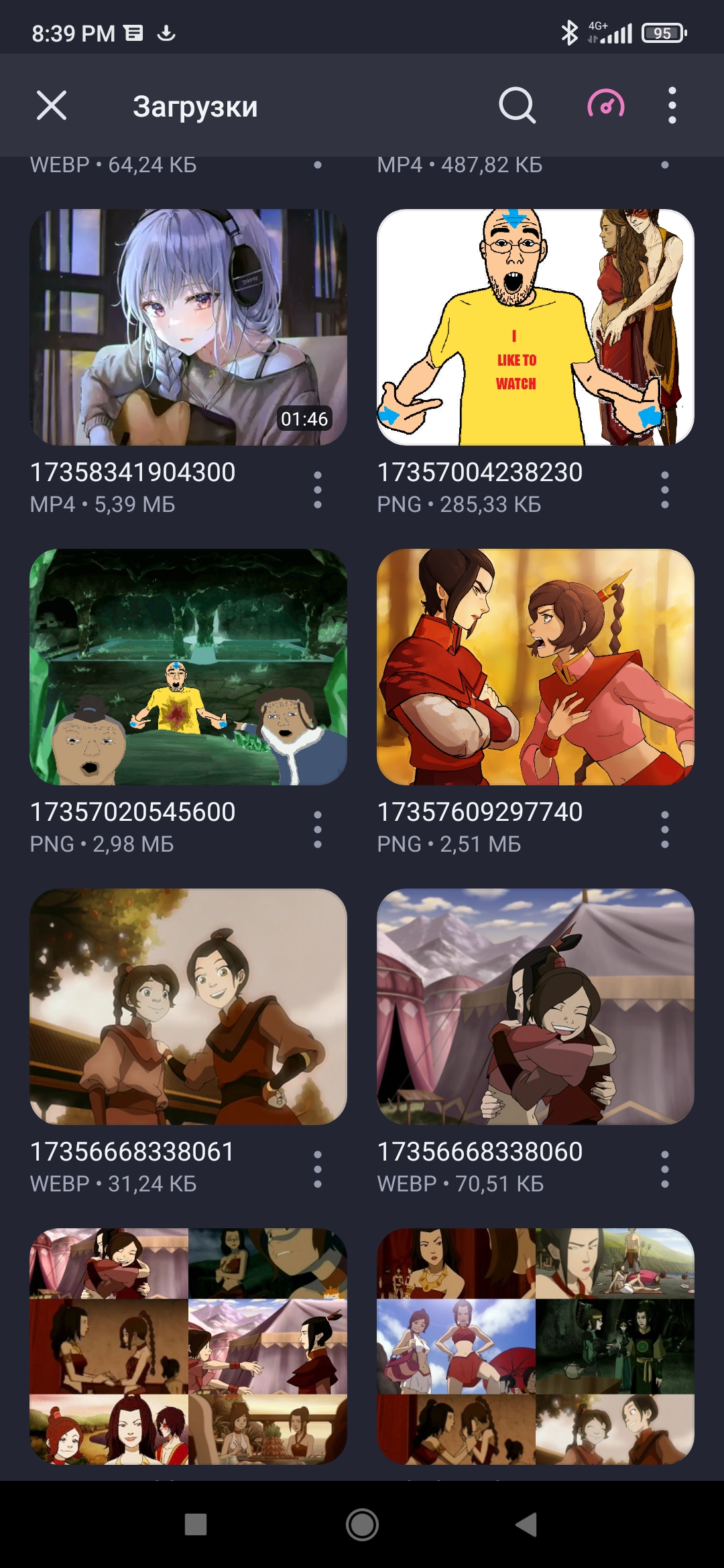Open WEBP file 17356668338061

click(188, 1006)
